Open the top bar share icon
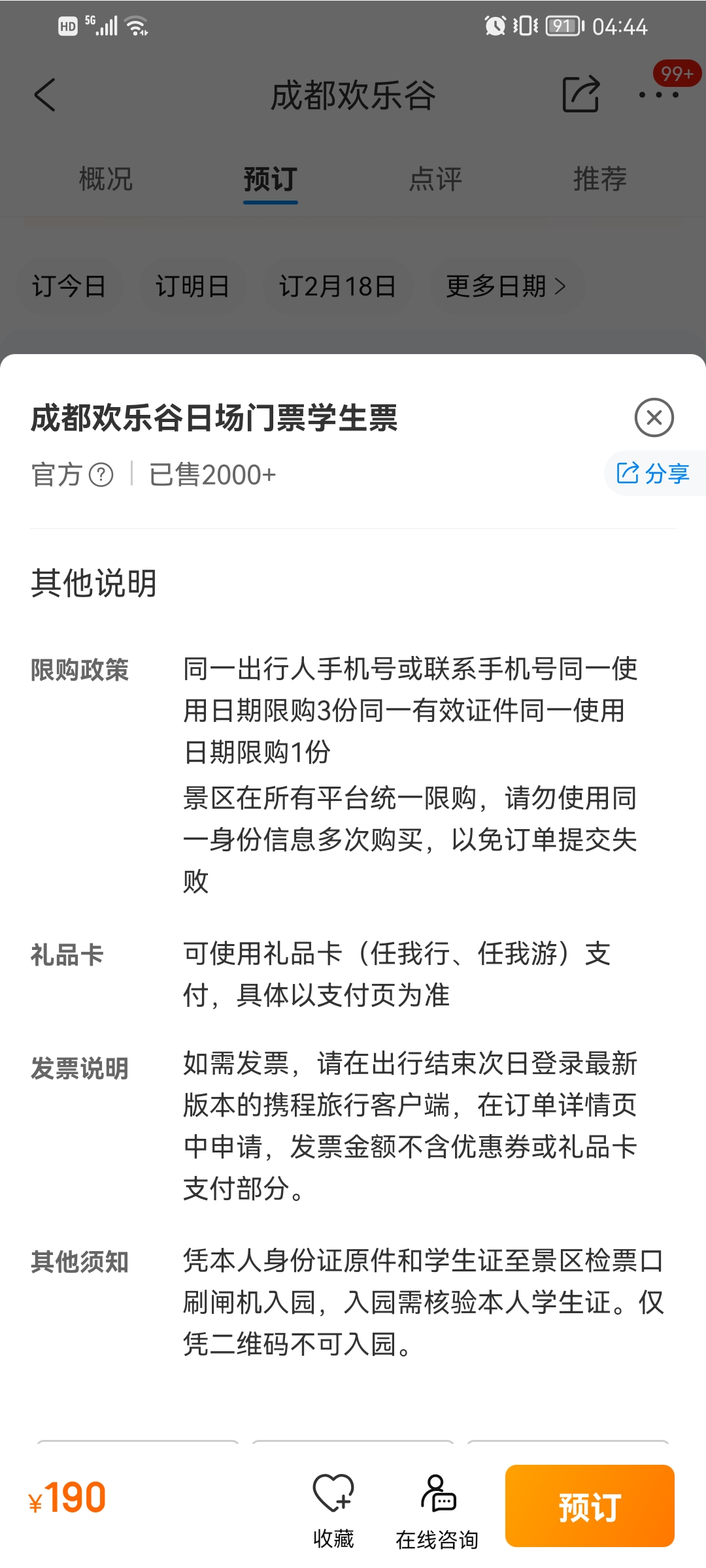This screenshot has height=1568, width=706. [581, 94]
